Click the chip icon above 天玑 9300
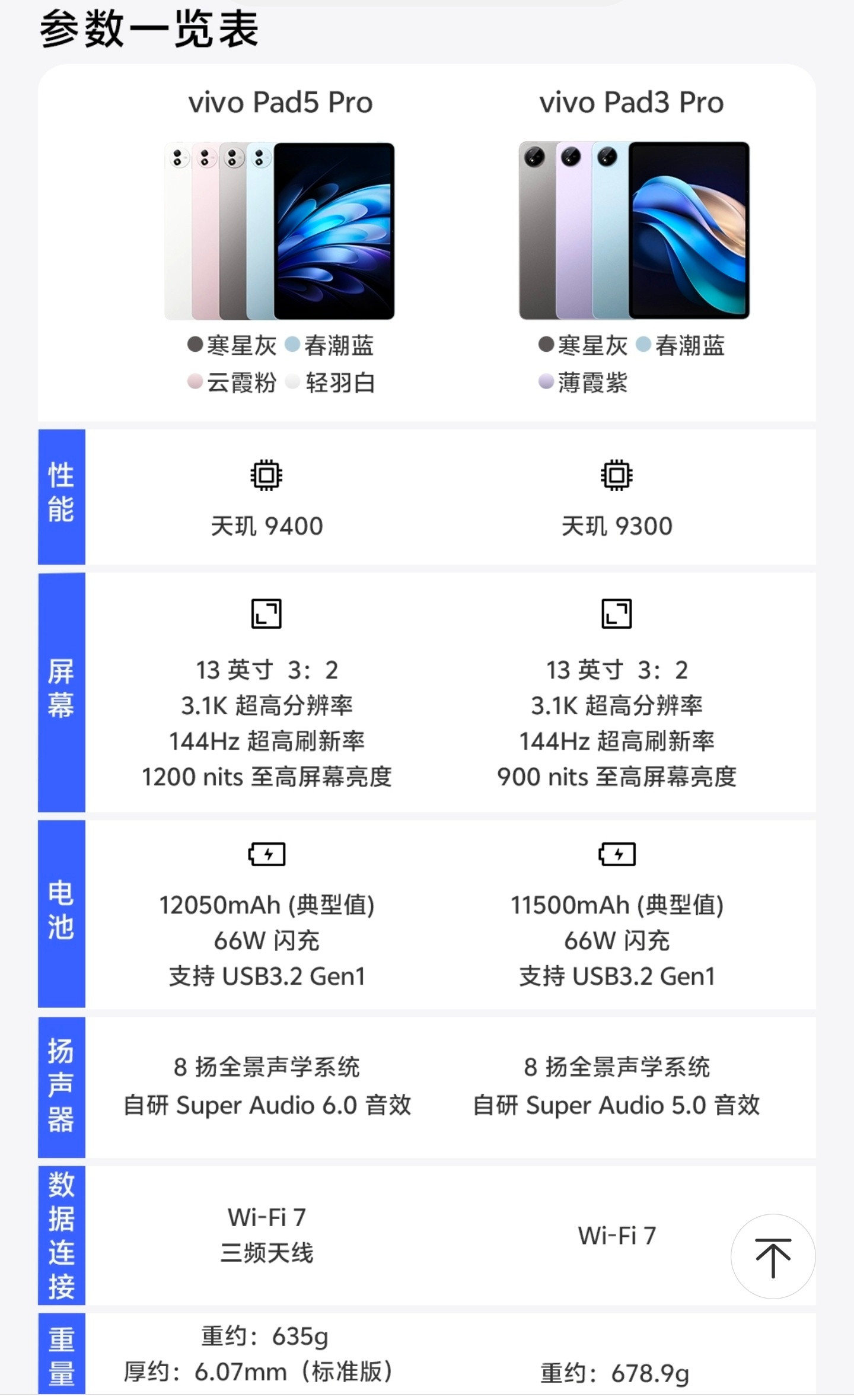Viewport: 854px width, 1400px height. 617,475
